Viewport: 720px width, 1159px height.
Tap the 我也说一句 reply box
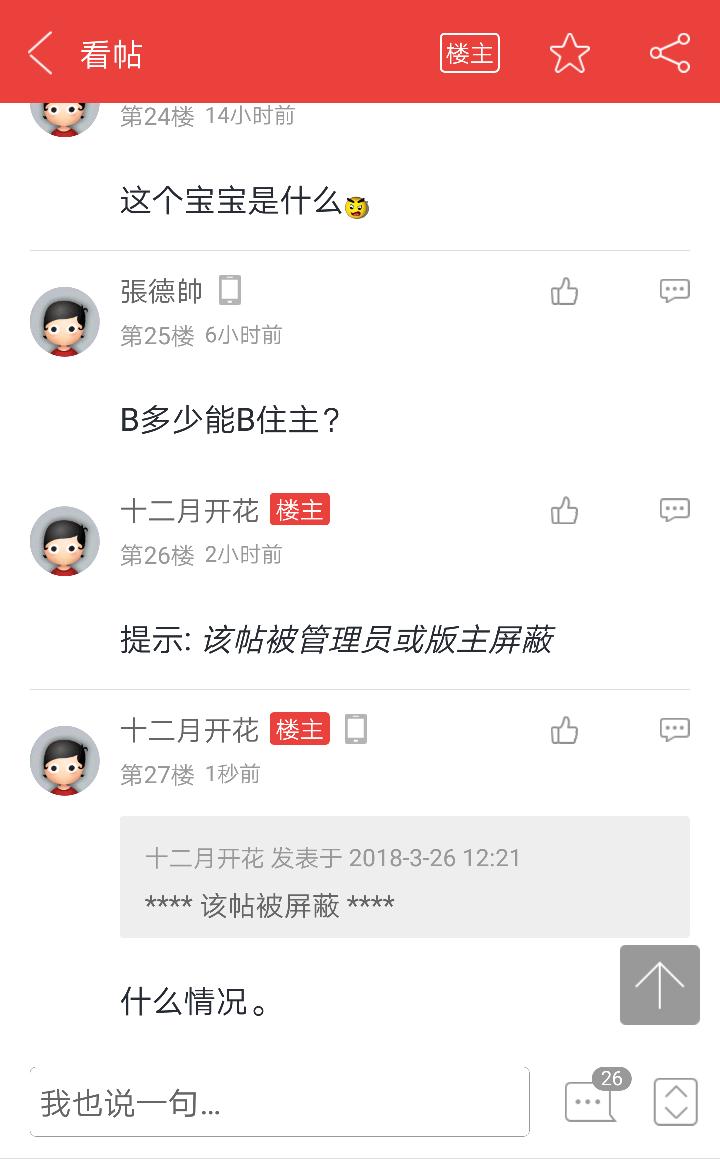(279, 1102)
